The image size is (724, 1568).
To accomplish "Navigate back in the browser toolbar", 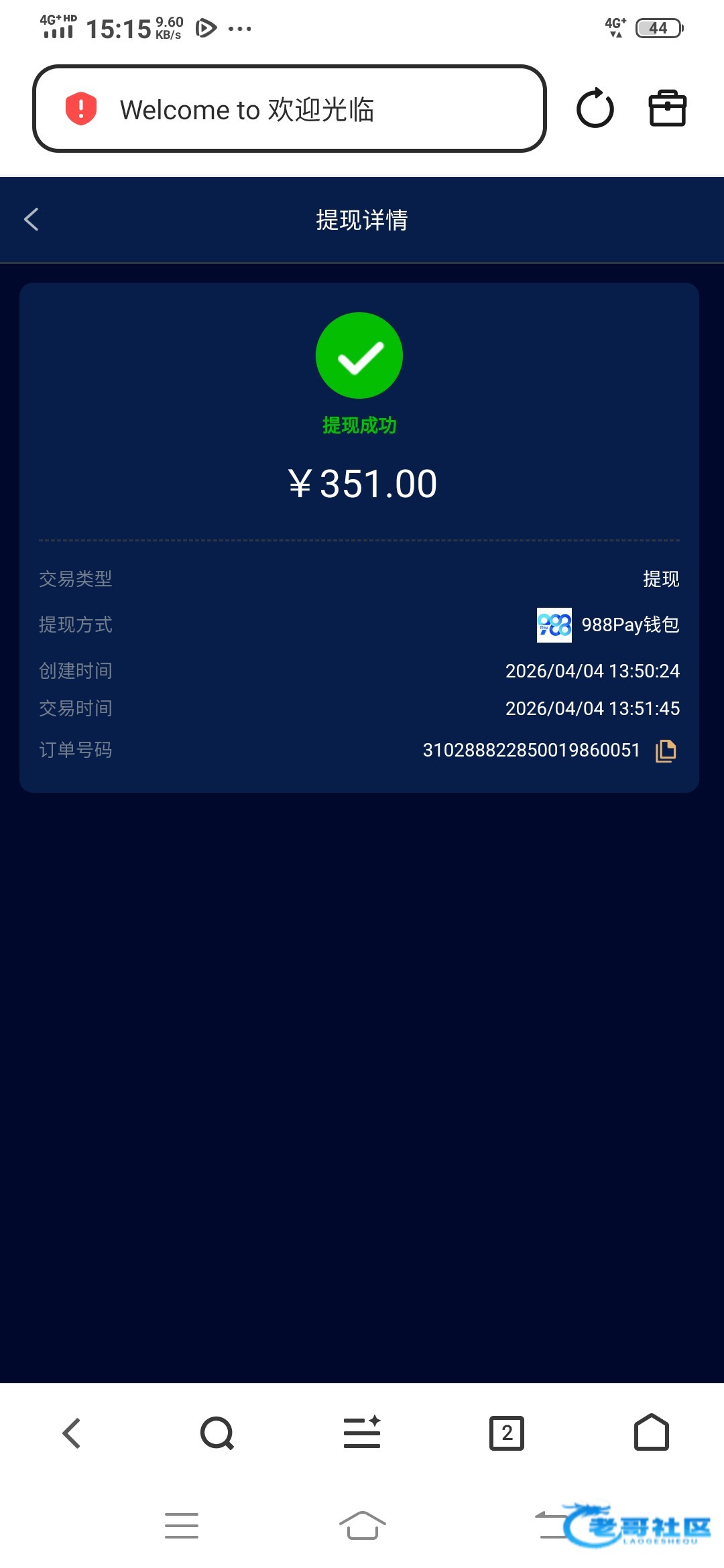I will point(72,1433).
